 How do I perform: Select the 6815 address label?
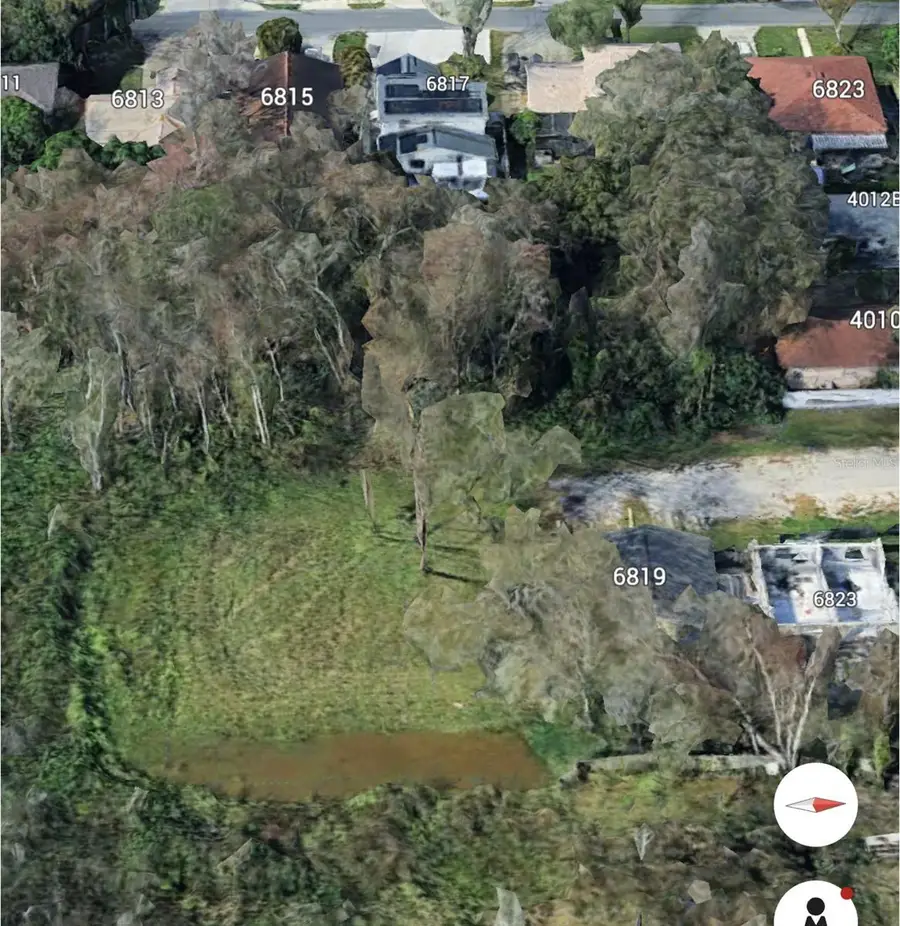pos(287,97)
